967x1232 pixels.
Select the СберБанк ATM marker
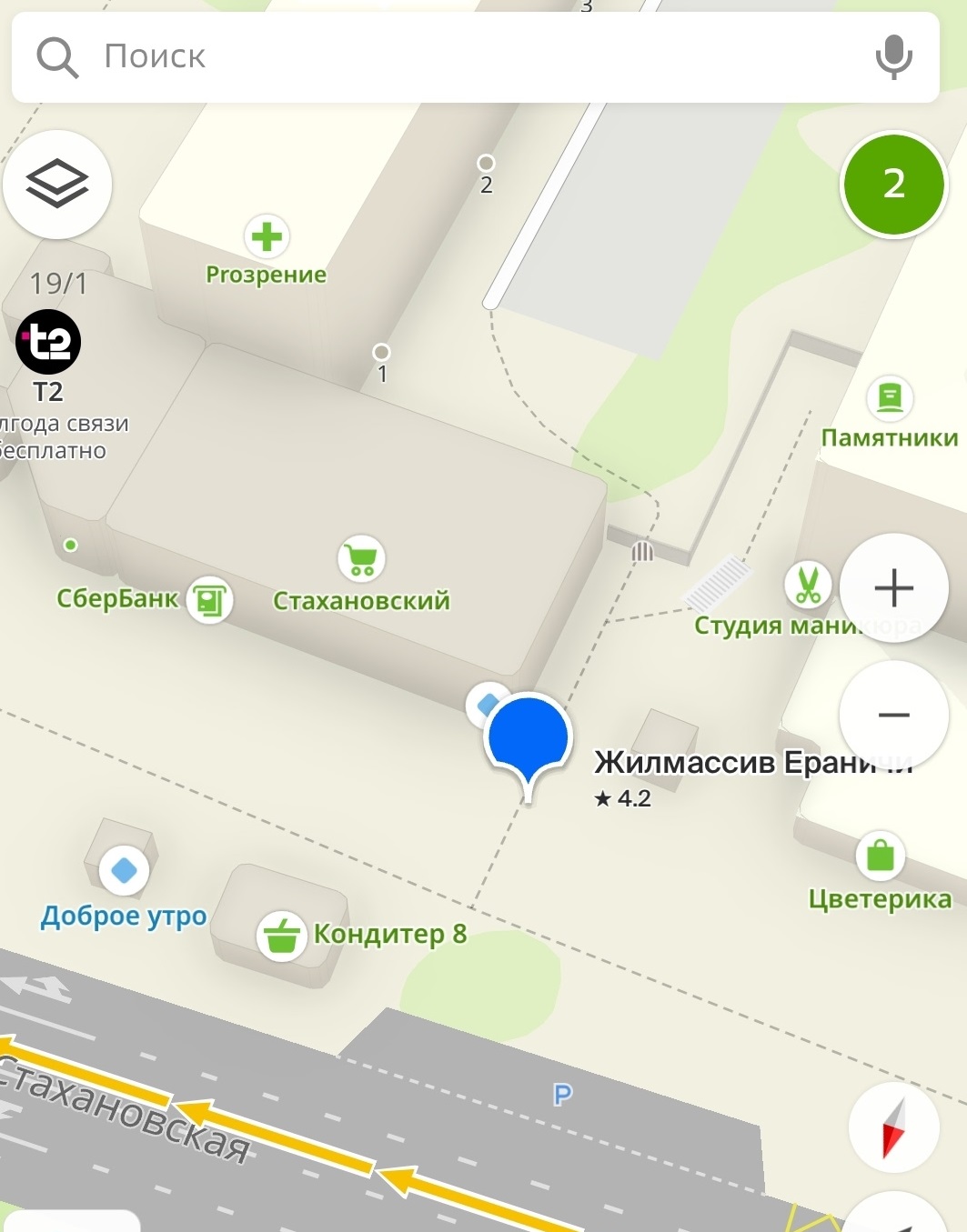tap(210, 601)
